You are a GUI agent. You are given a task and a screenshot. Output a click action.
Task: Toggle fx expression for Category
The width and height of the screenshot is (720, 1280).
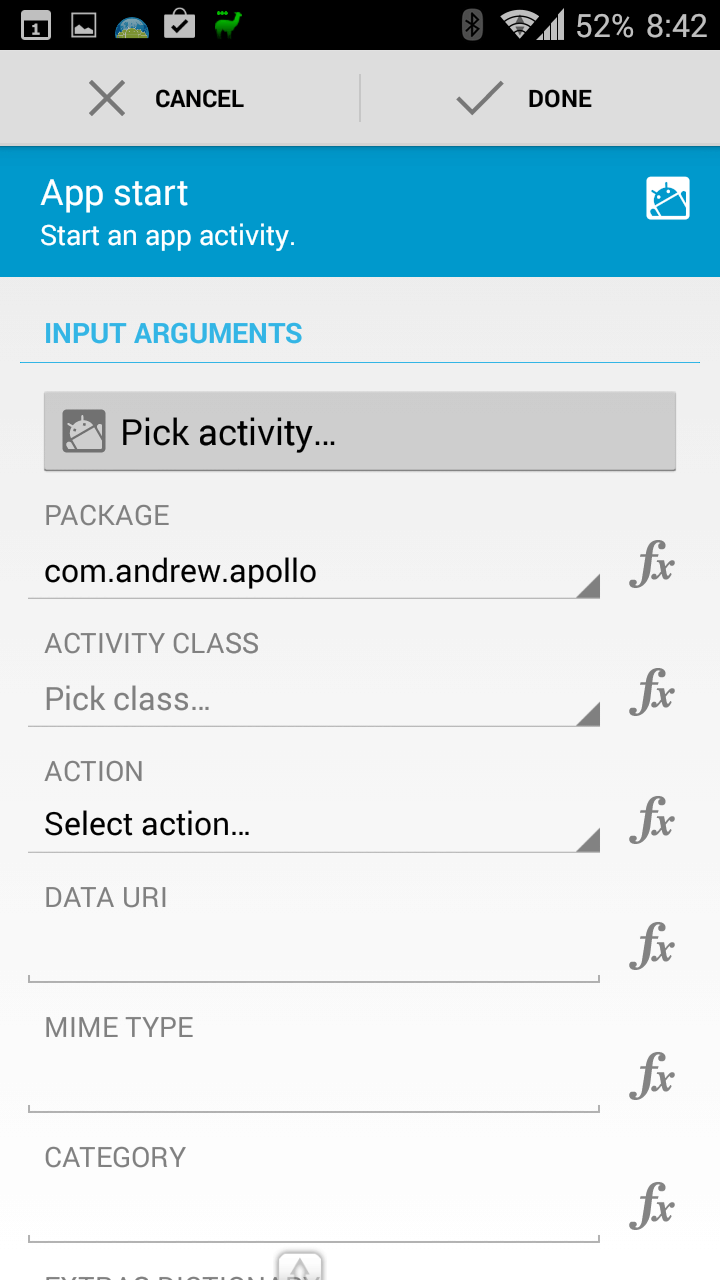click(x=652, y=1206)
